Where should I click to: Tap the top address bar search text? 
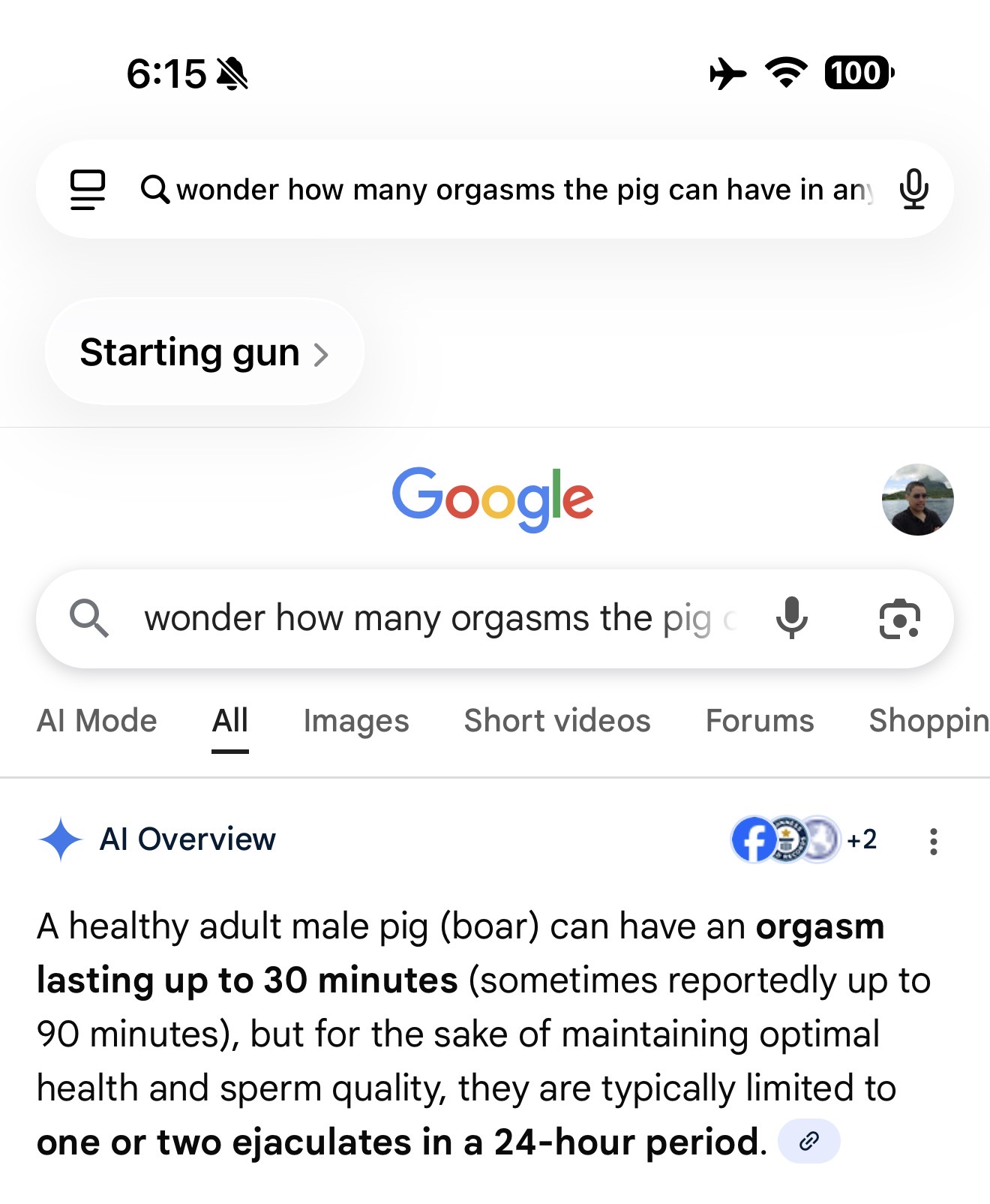pos(517,190)
